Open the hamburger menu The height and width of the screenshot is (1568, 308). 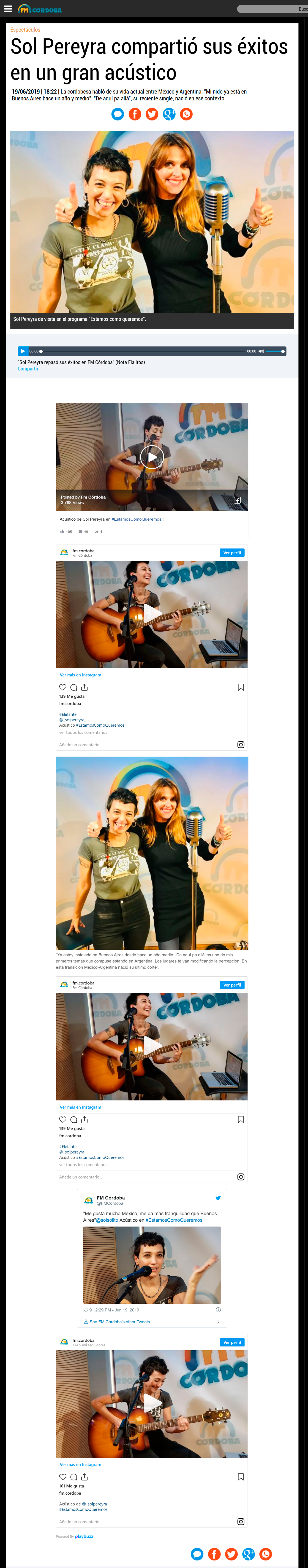pos(8,9)
